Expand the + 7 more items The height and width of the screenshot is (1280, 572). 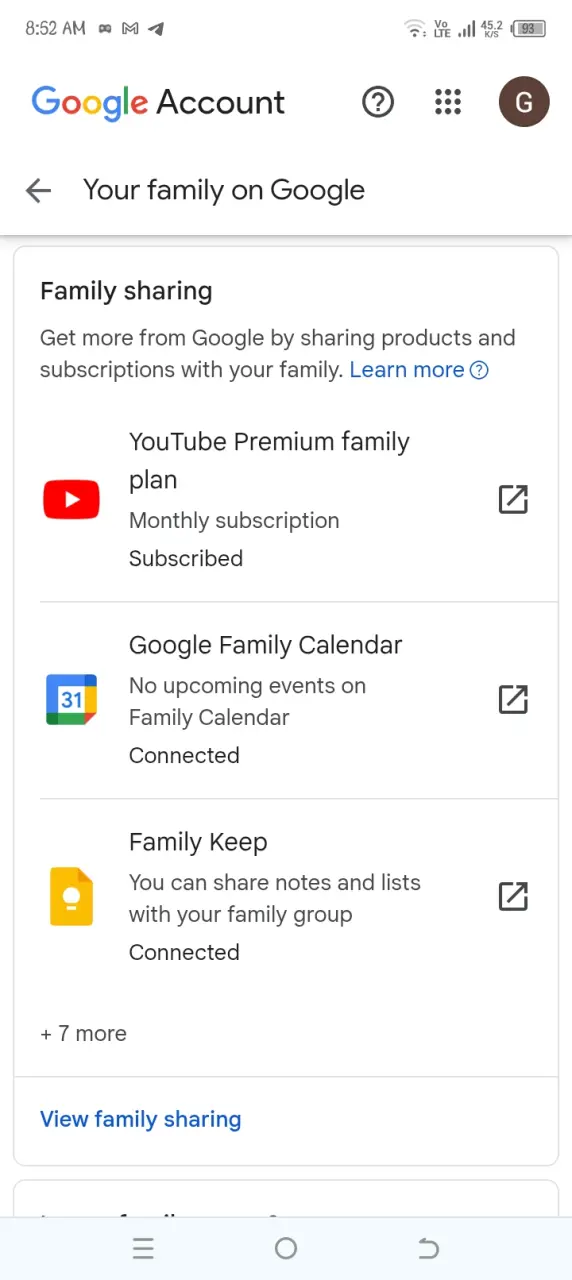tap(84, 1034)
